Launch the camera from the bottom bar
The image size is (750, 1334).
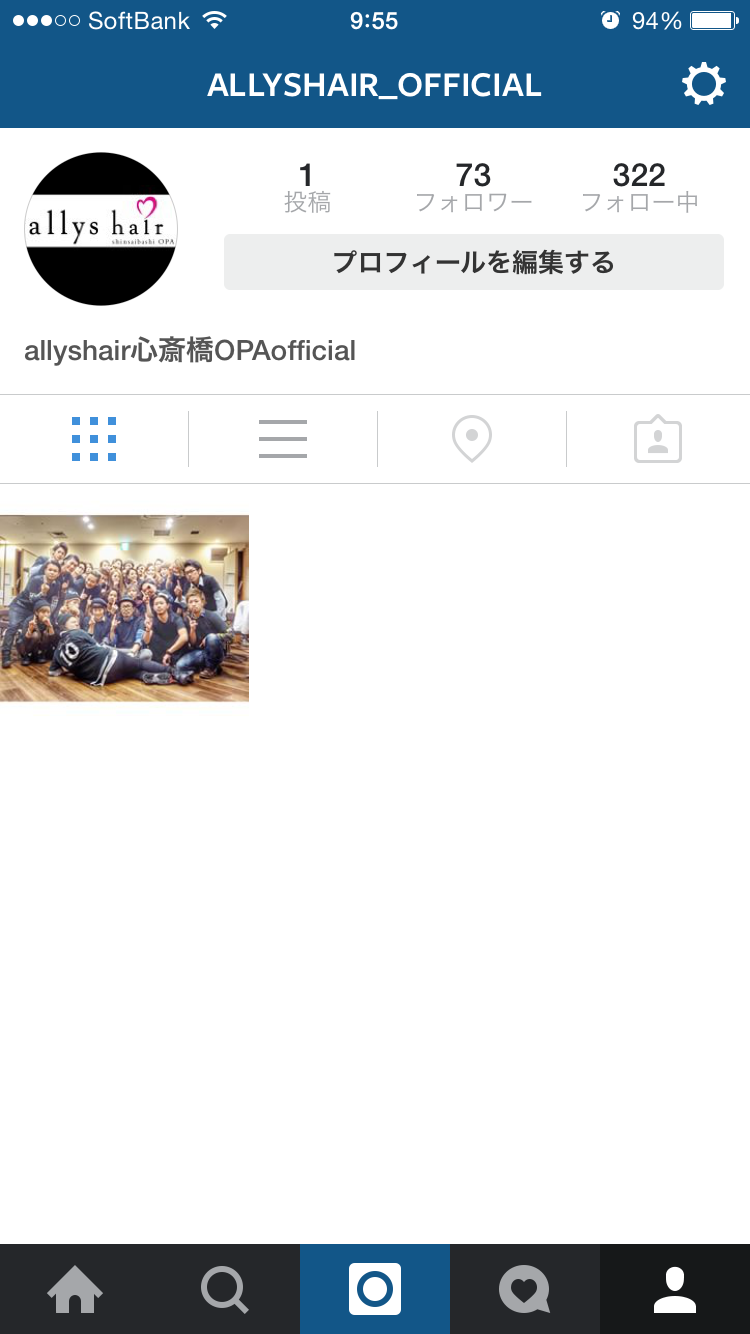click(x=375, y=1289)
